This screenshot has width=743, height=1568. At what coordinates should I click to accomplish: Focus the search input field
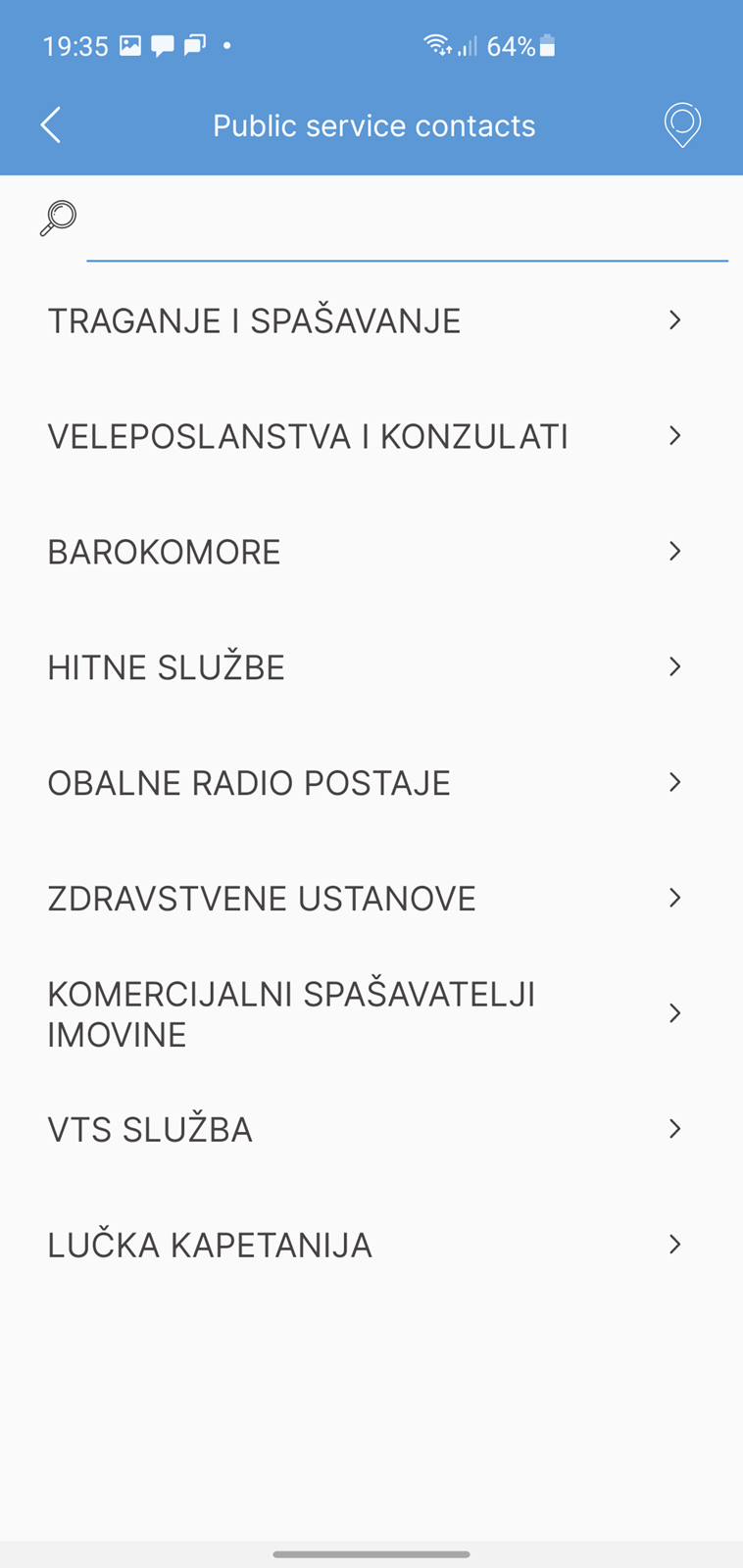[x=407, y=220]
